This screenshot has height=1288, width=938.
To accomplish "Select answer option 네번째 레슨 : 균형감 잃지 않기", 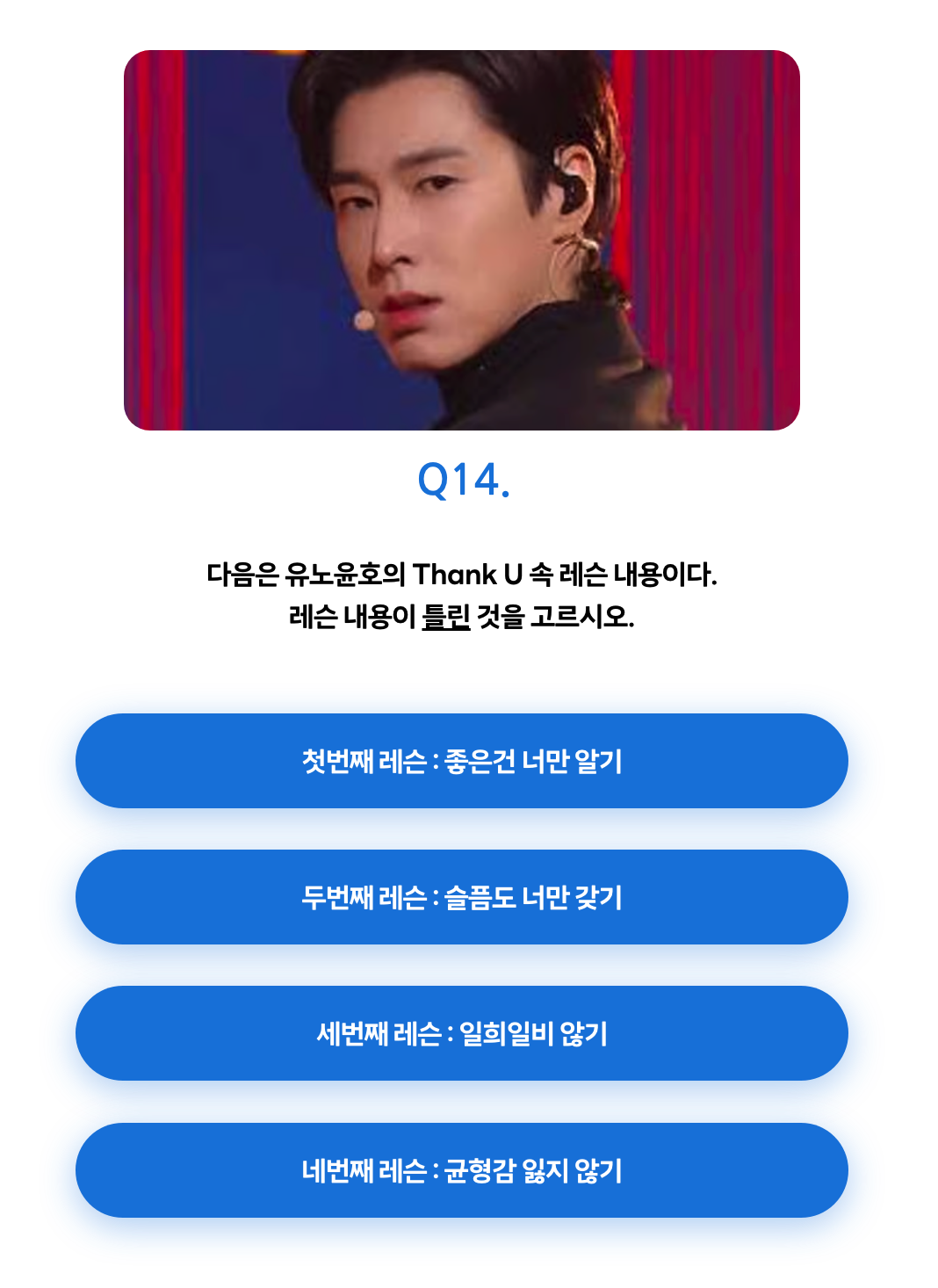I will 469,1170.
